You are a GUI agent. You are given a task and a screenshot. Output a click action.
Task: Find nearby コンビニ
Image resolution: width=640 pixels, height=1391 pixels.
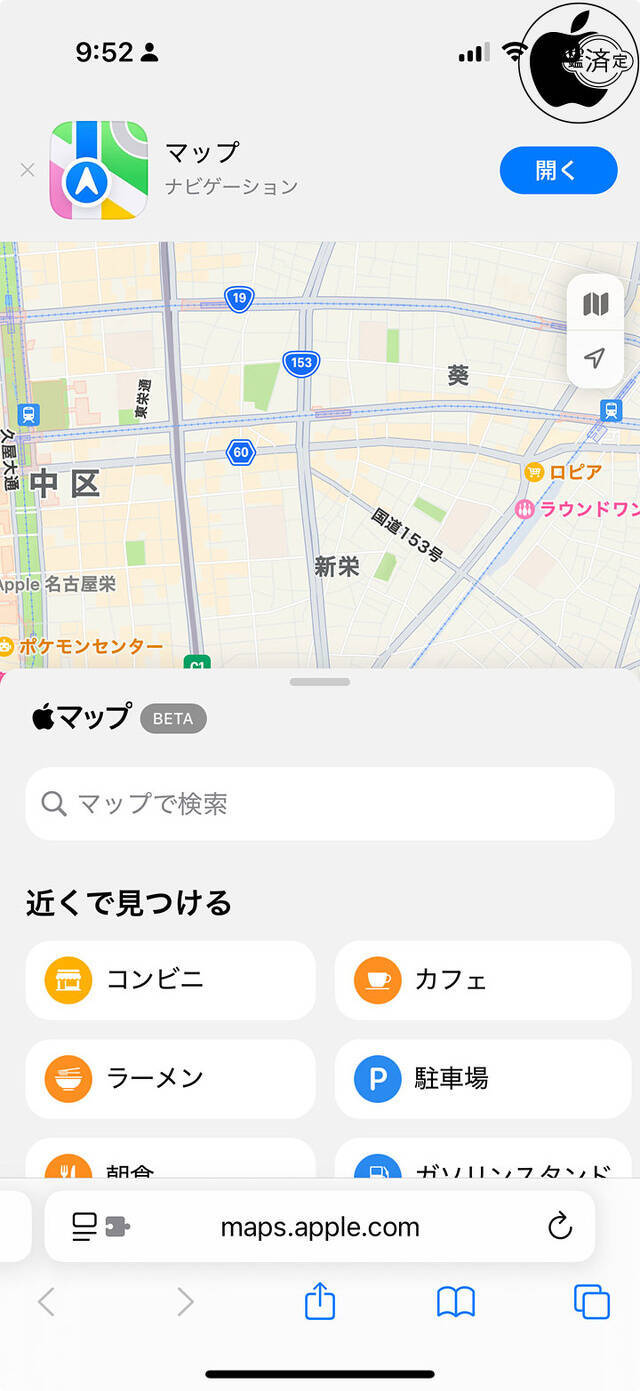pos(170,980)
